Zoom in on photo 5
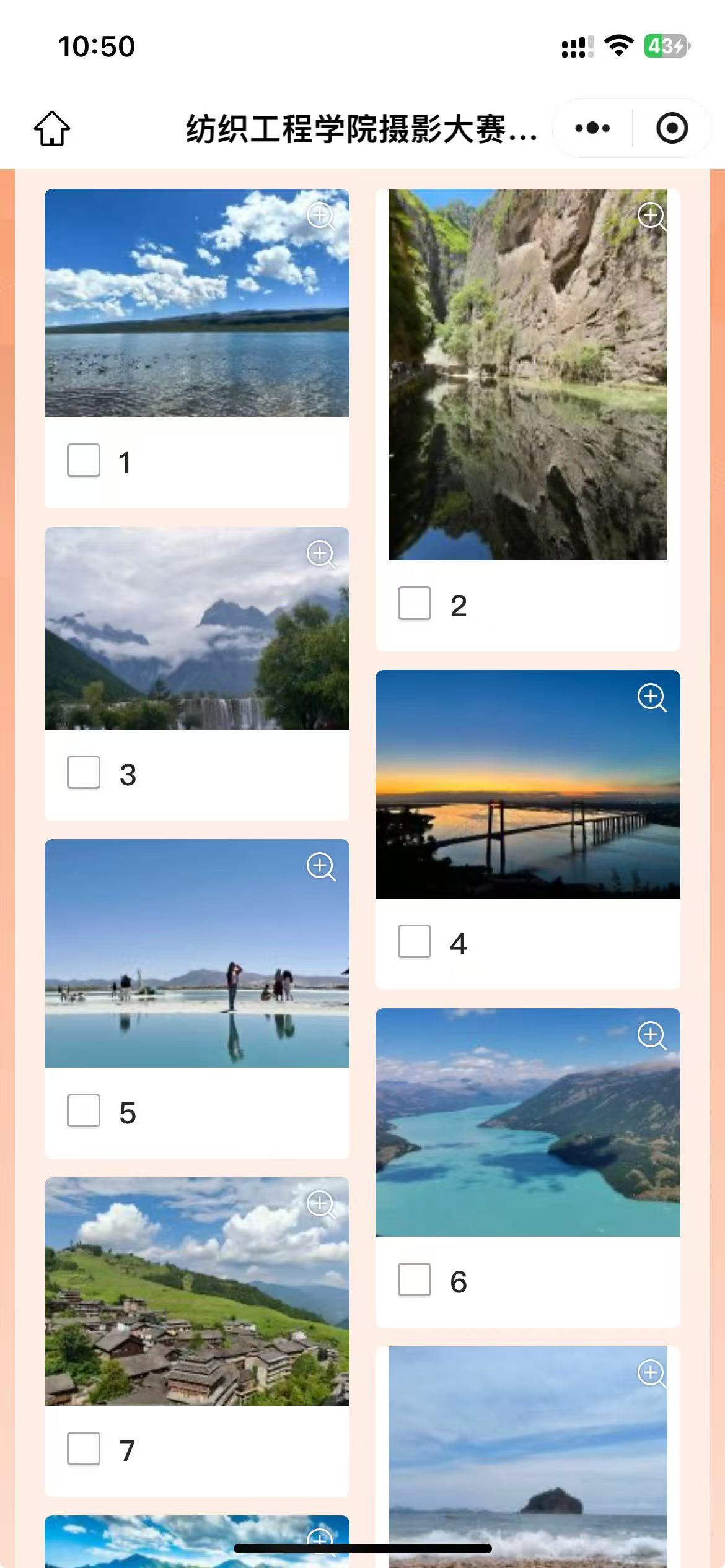This screenshot has width=725, height=1568. click(x=321, y=866)
